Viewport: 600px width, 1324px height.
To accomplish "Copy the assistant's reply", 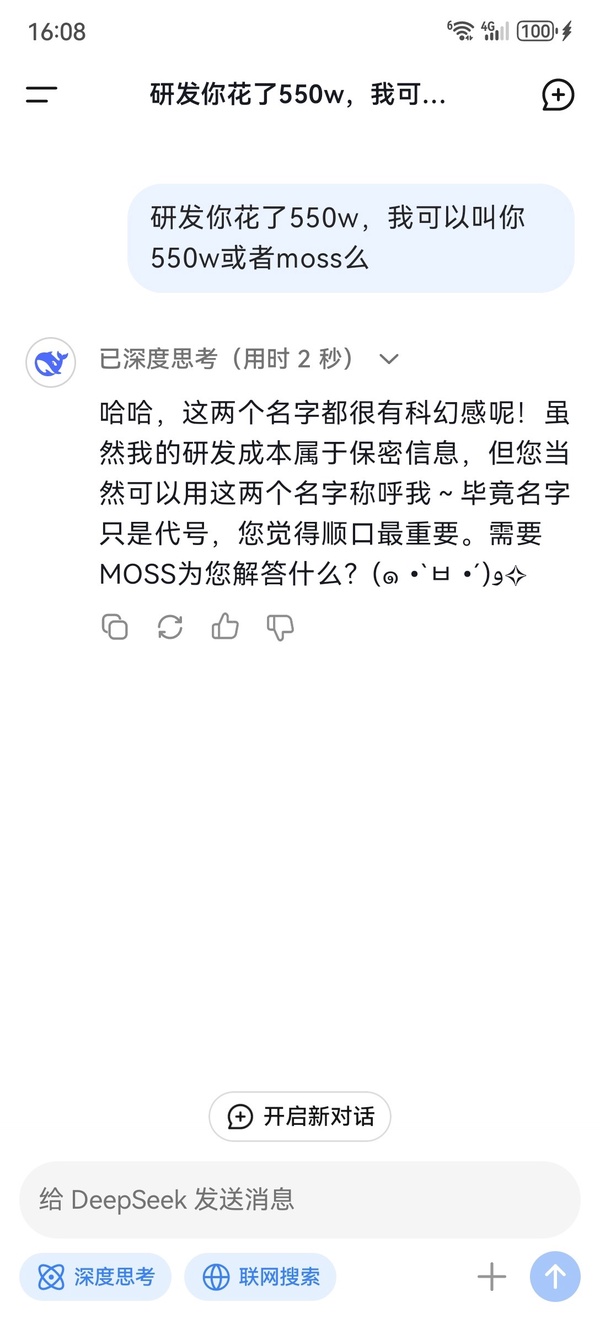I will point(115,627).
